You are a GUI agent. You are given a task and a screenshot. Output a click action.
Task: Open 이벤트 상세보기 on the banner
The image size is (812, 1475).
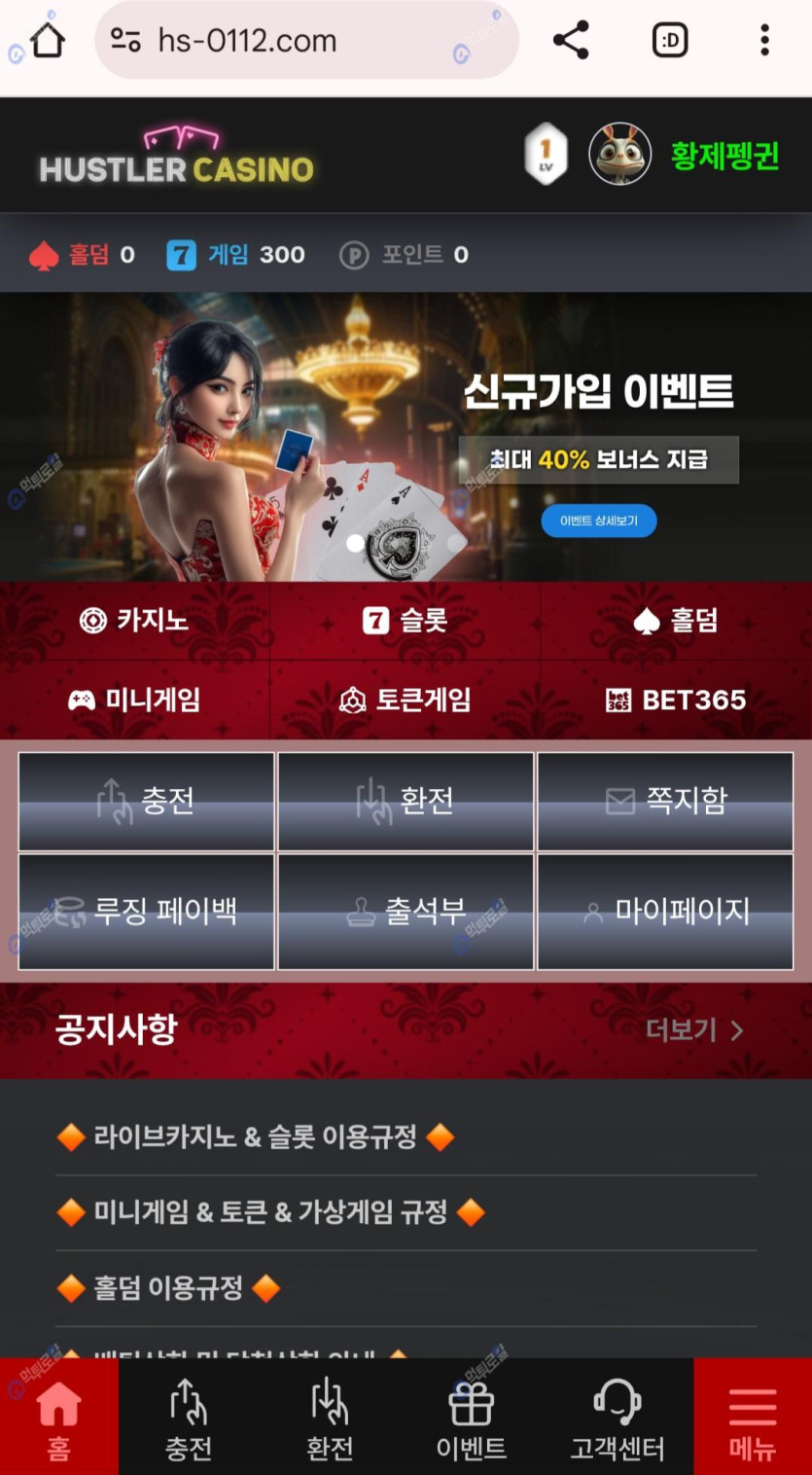tap(598, 521)
